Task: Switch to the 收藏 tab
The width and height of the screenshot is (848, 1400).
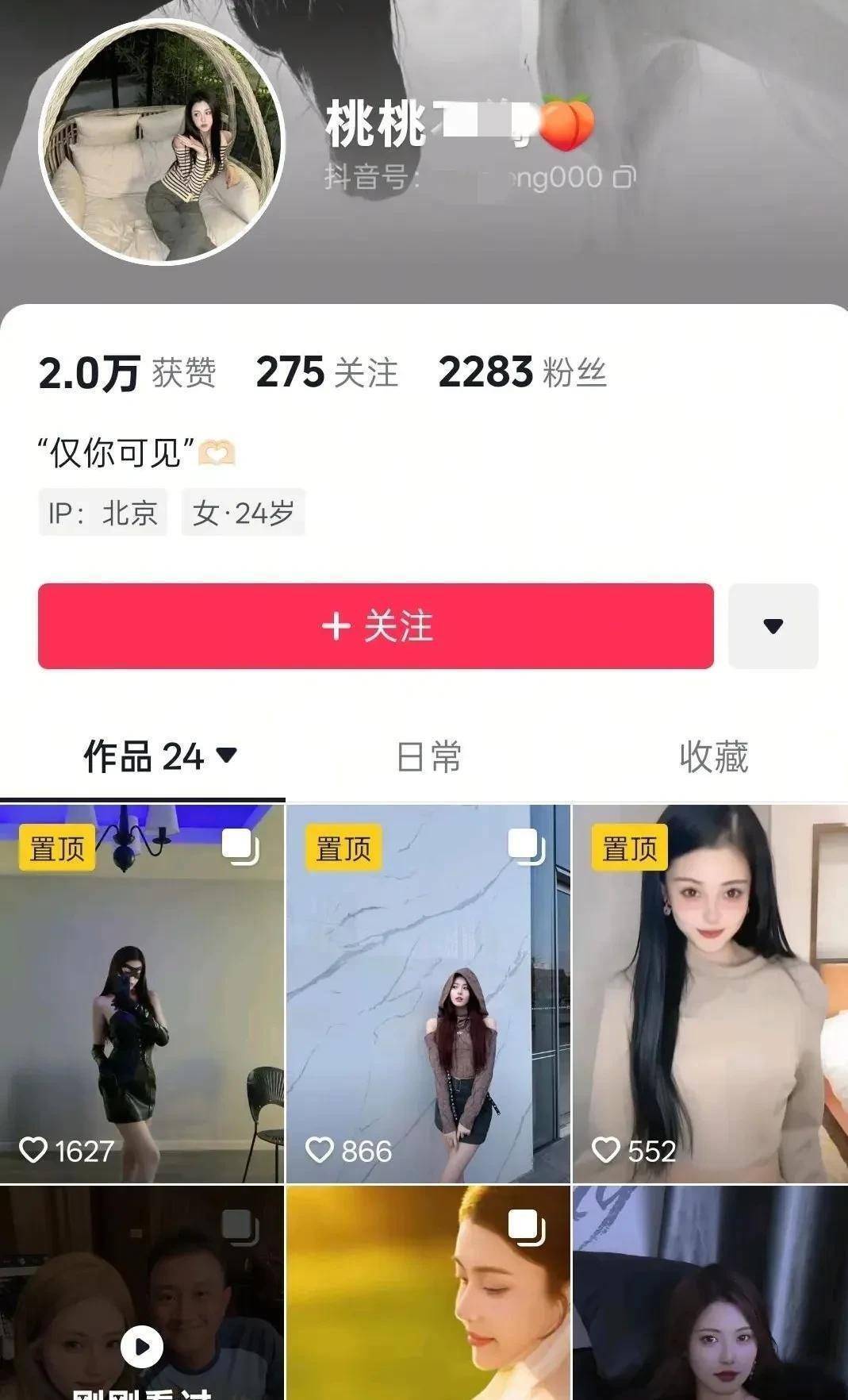Action: pyautogui.click(x=713, y=756)
